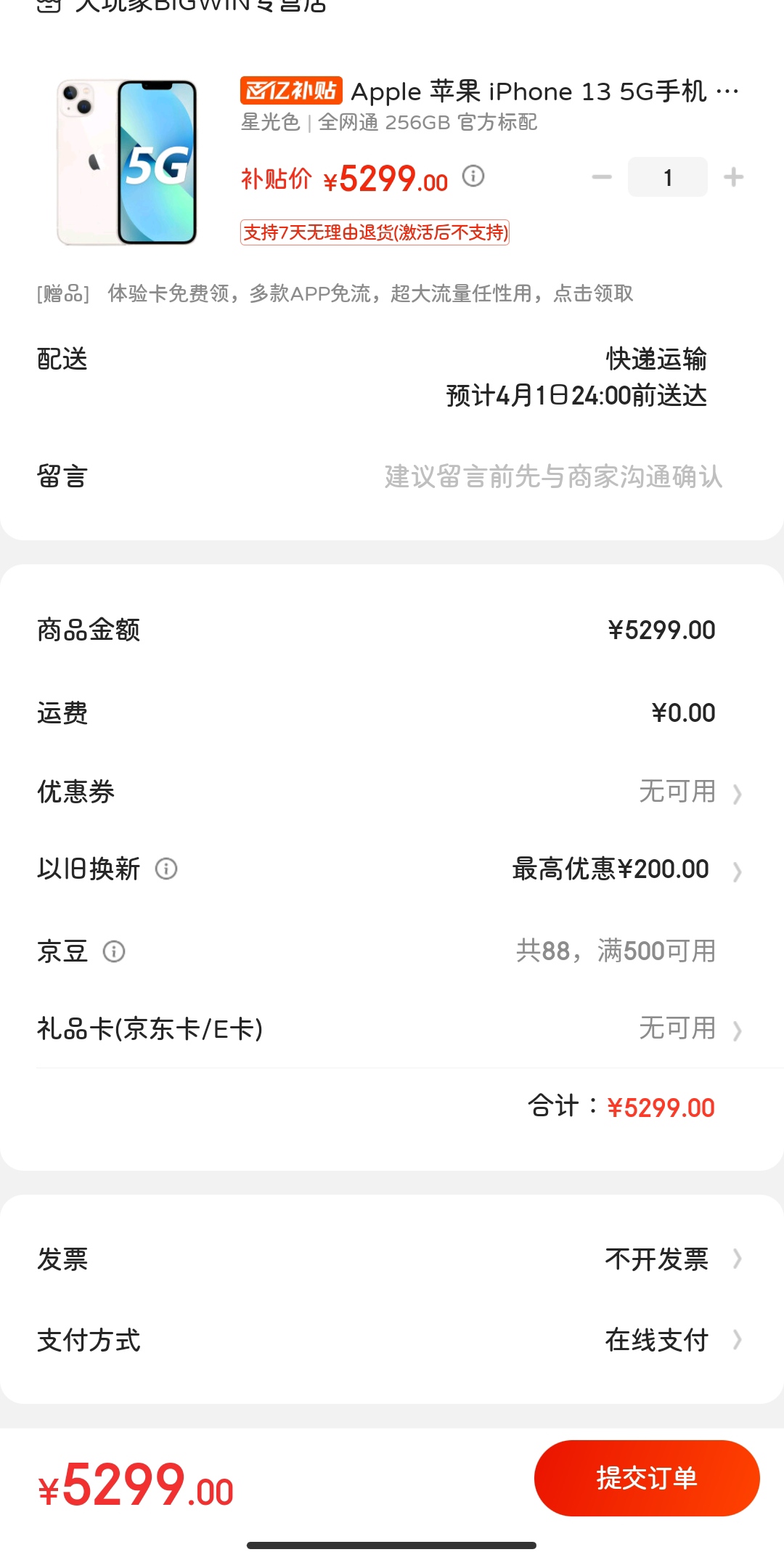
Task: Click the quantity value showing 1
Action: 667,176
